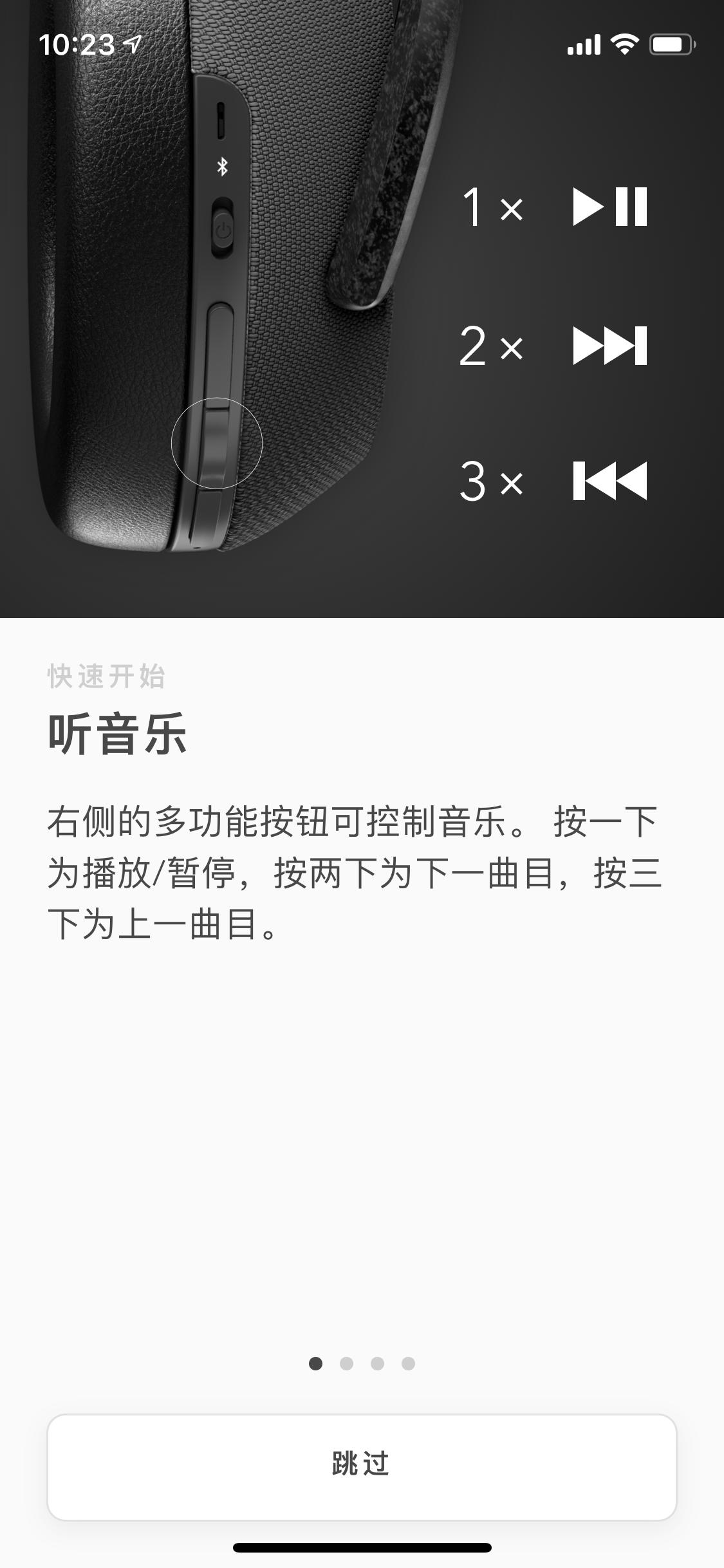Tap the next-track icon next to 2×

click(611, 348)
